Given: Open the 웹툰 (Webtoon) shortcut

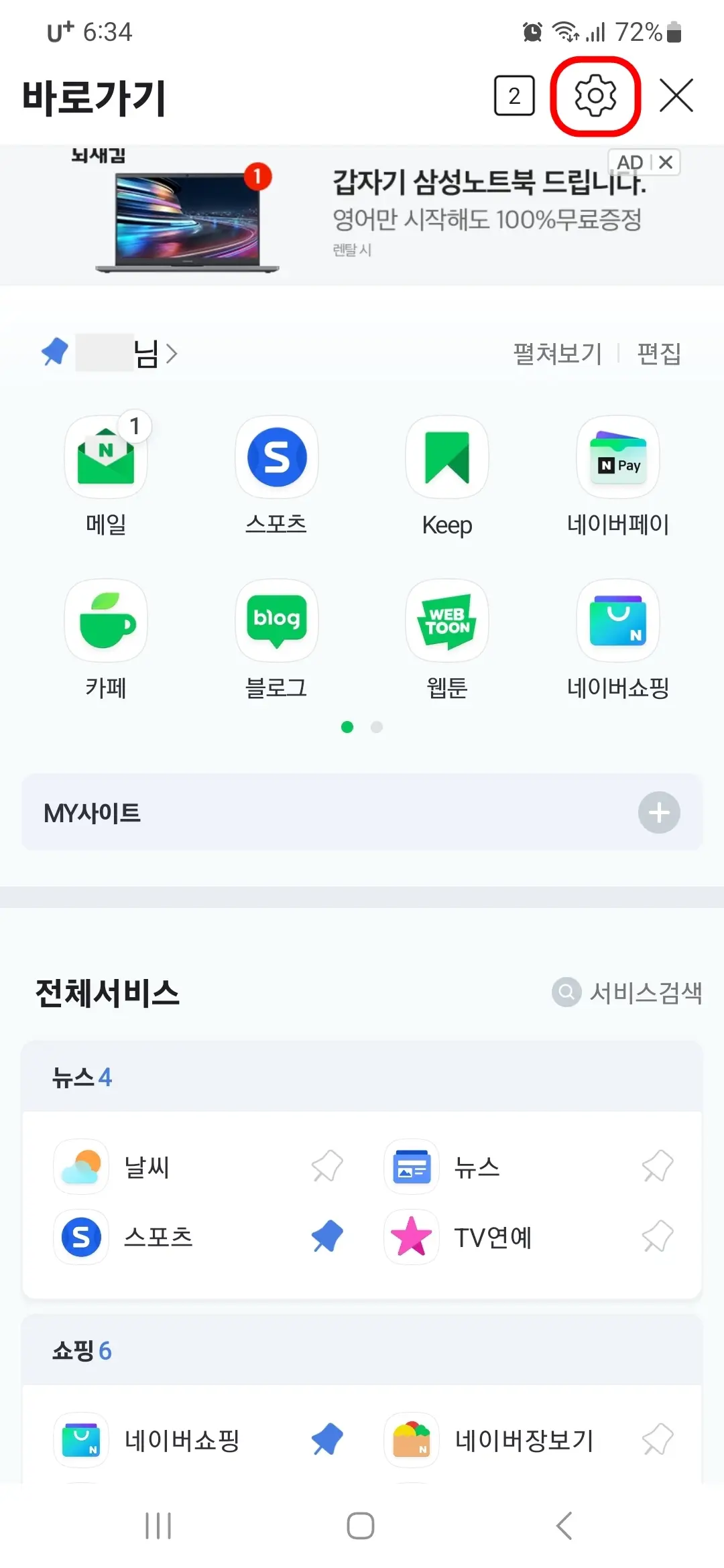Looking at the screenshot, I should (x=446, y=620).
